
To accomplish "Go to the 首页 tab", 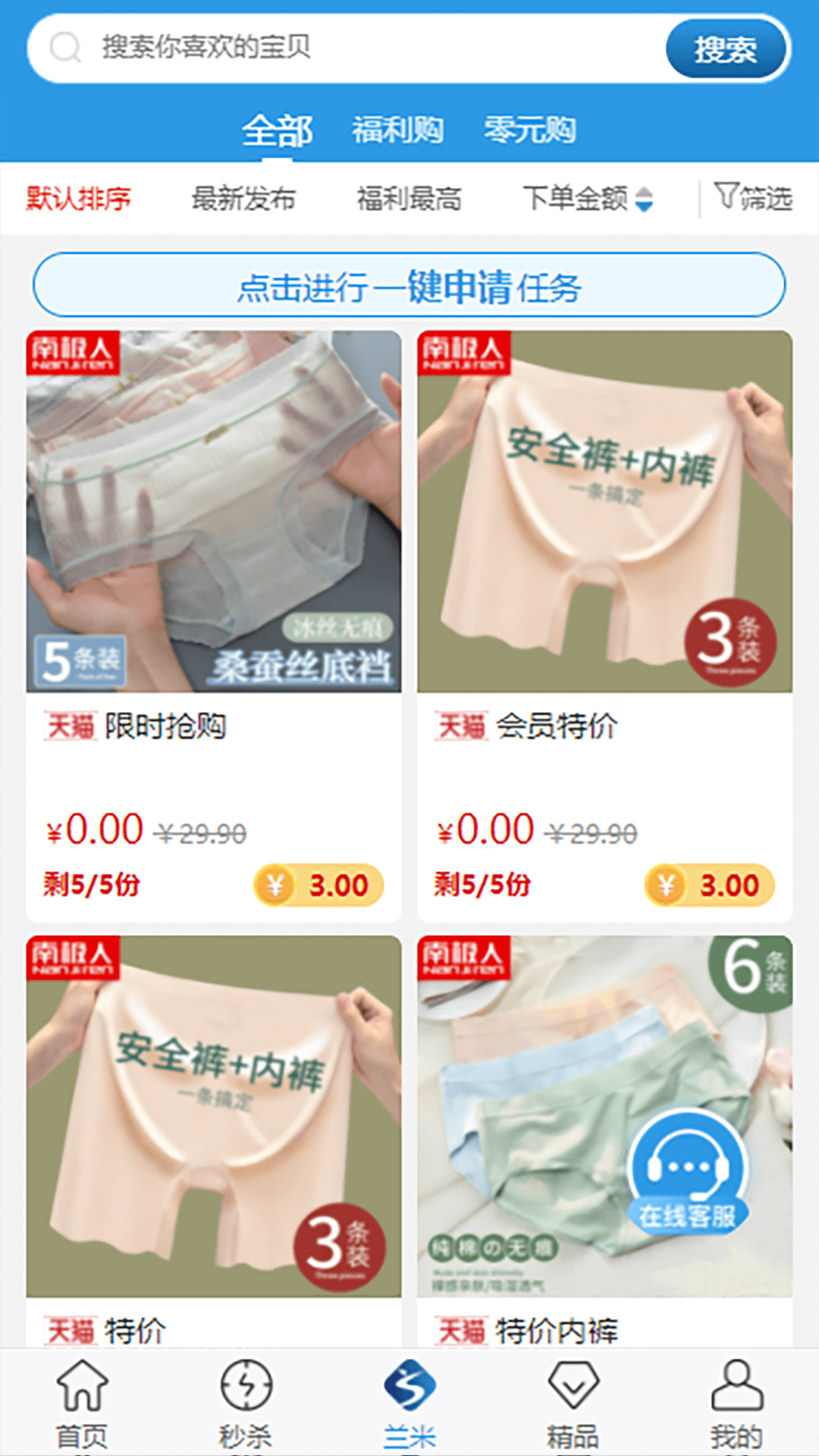I will (82, 1403).
